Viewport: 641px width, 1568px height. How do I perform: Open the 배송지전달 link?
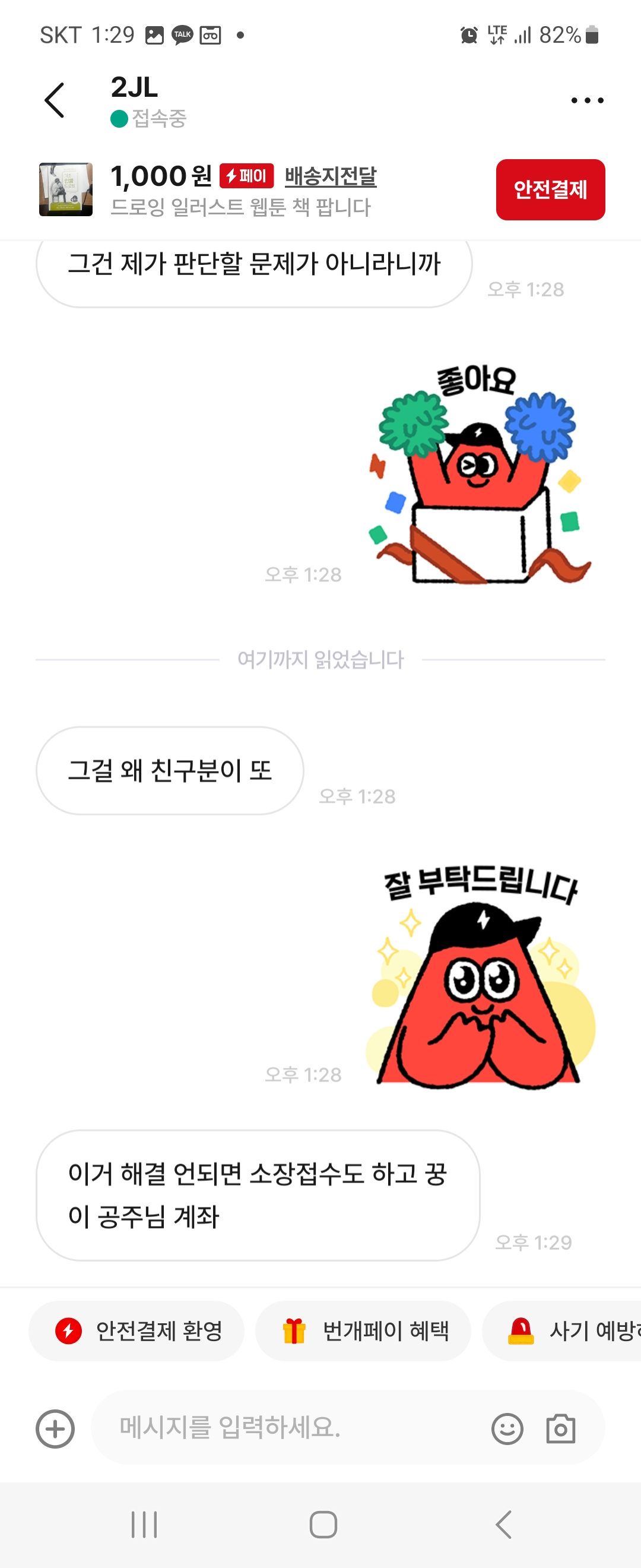click(x=330, y=176)
